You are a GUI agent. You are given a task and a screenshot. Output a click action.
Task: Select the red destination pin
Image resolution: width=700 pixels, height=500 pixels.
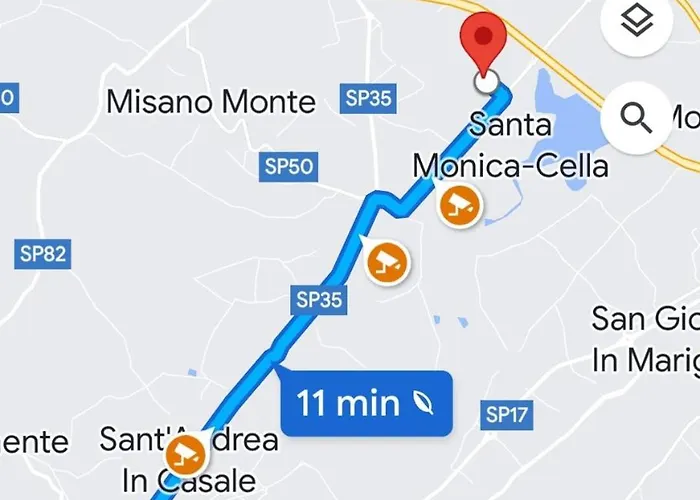(483, 41)
